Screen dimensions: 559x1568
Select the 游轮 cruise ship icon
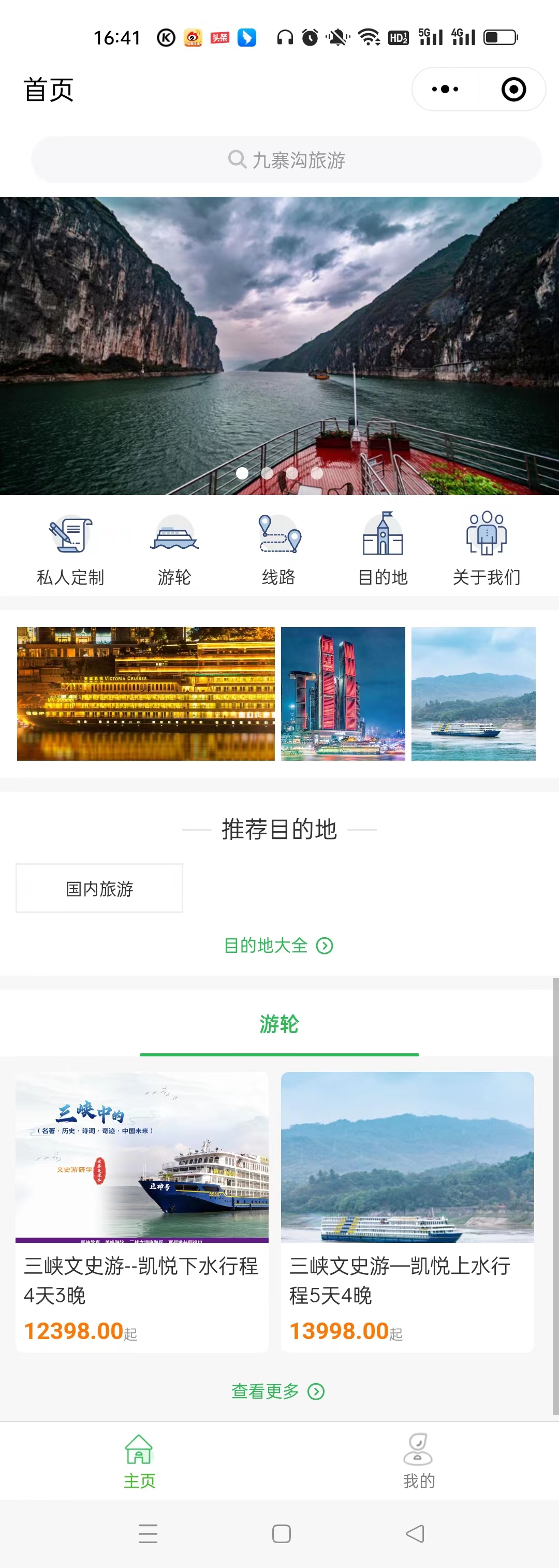173,535
